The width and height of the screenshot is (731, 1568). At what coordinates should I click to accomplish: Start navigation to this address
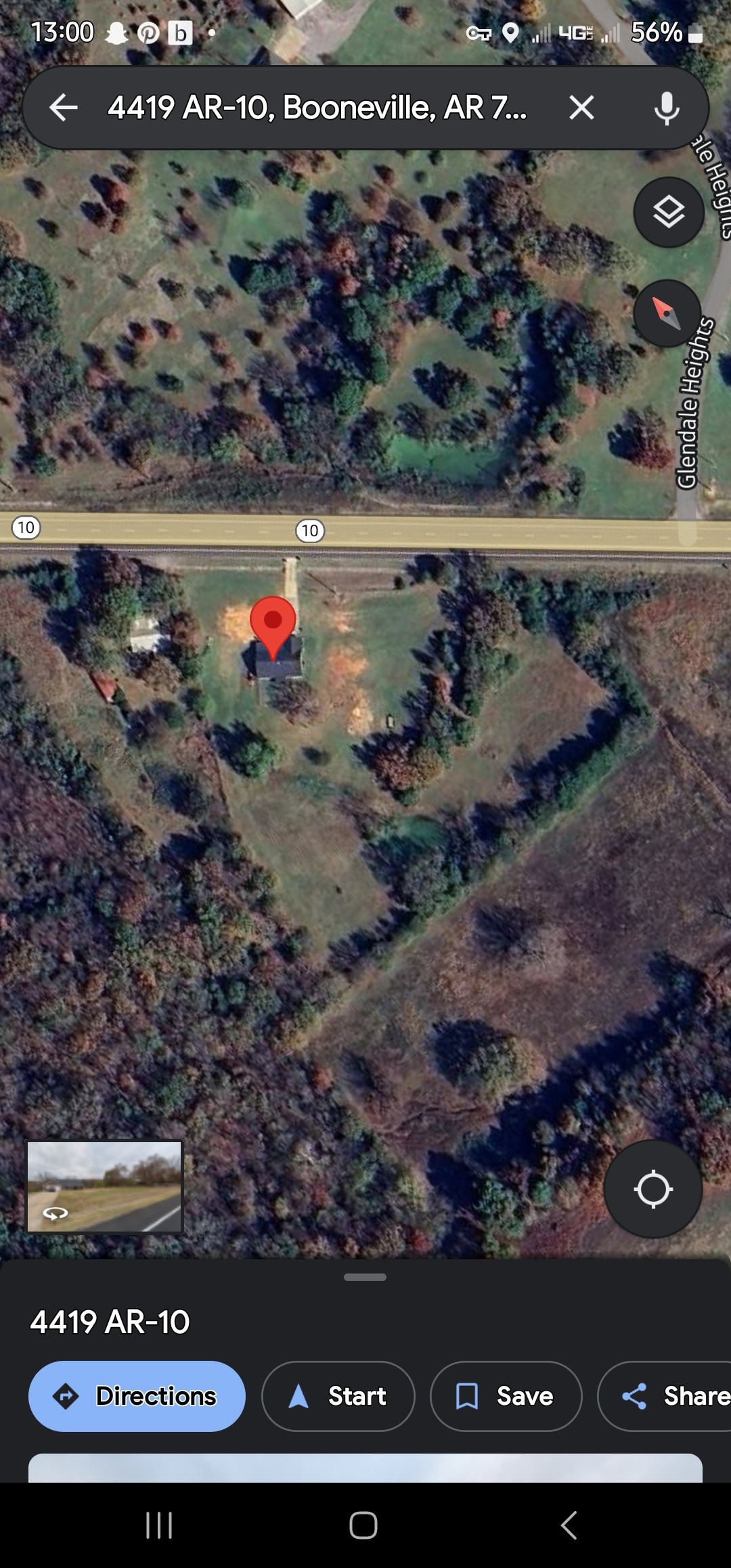point(338,1396)
